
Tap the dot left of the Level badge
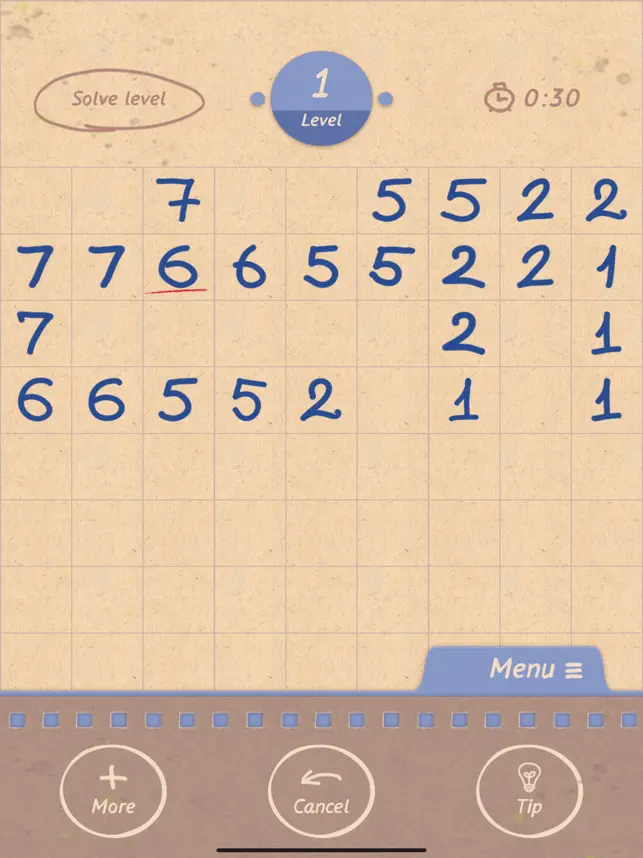257,99
